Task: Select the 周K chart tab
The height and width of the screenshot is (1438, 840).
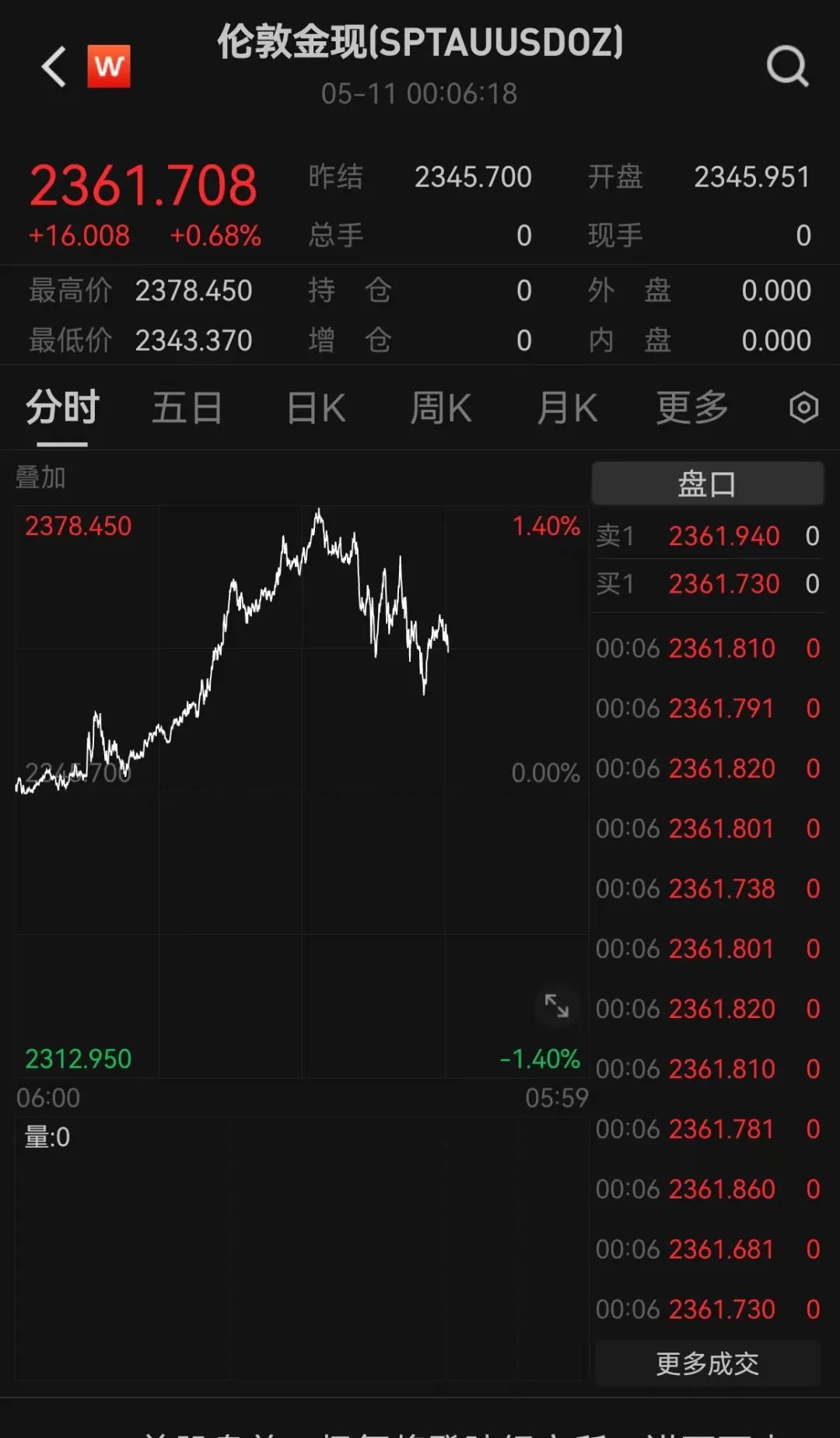Action: (x=441, y=408)
